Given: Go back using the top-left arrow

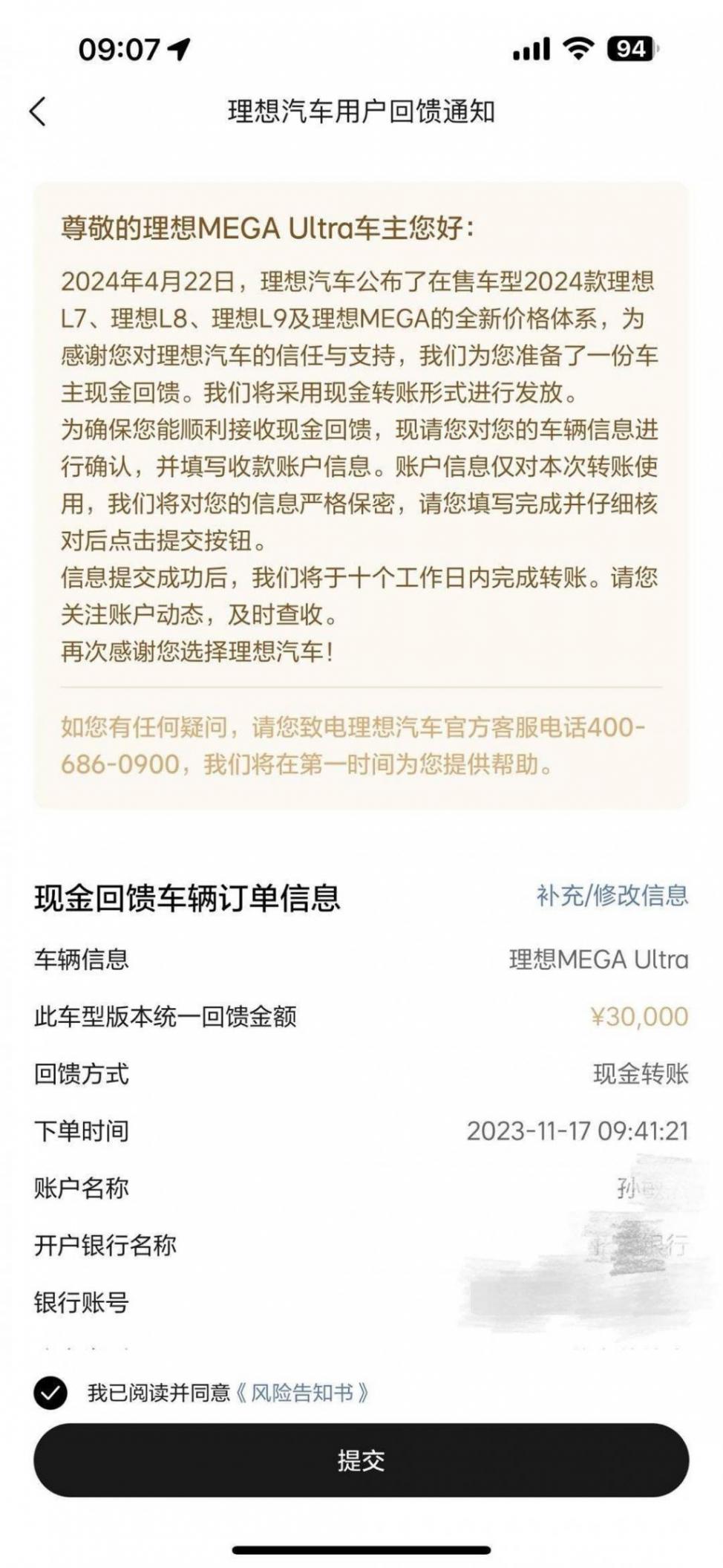Looking at the screenshot, I should coord(38,111).
